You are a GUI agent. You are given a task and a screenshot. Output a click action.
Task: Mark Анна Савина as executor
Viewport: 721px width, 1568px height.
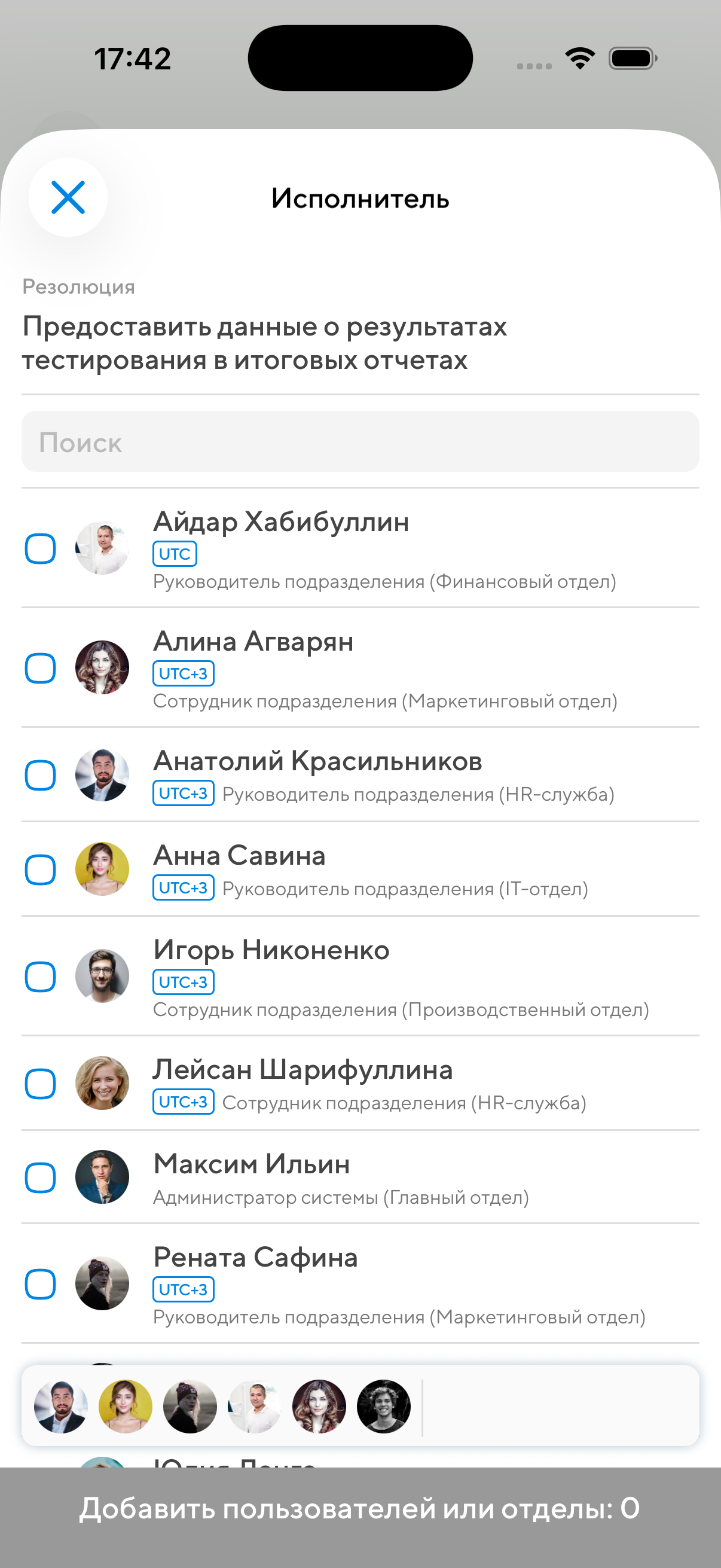pos(40,870)
